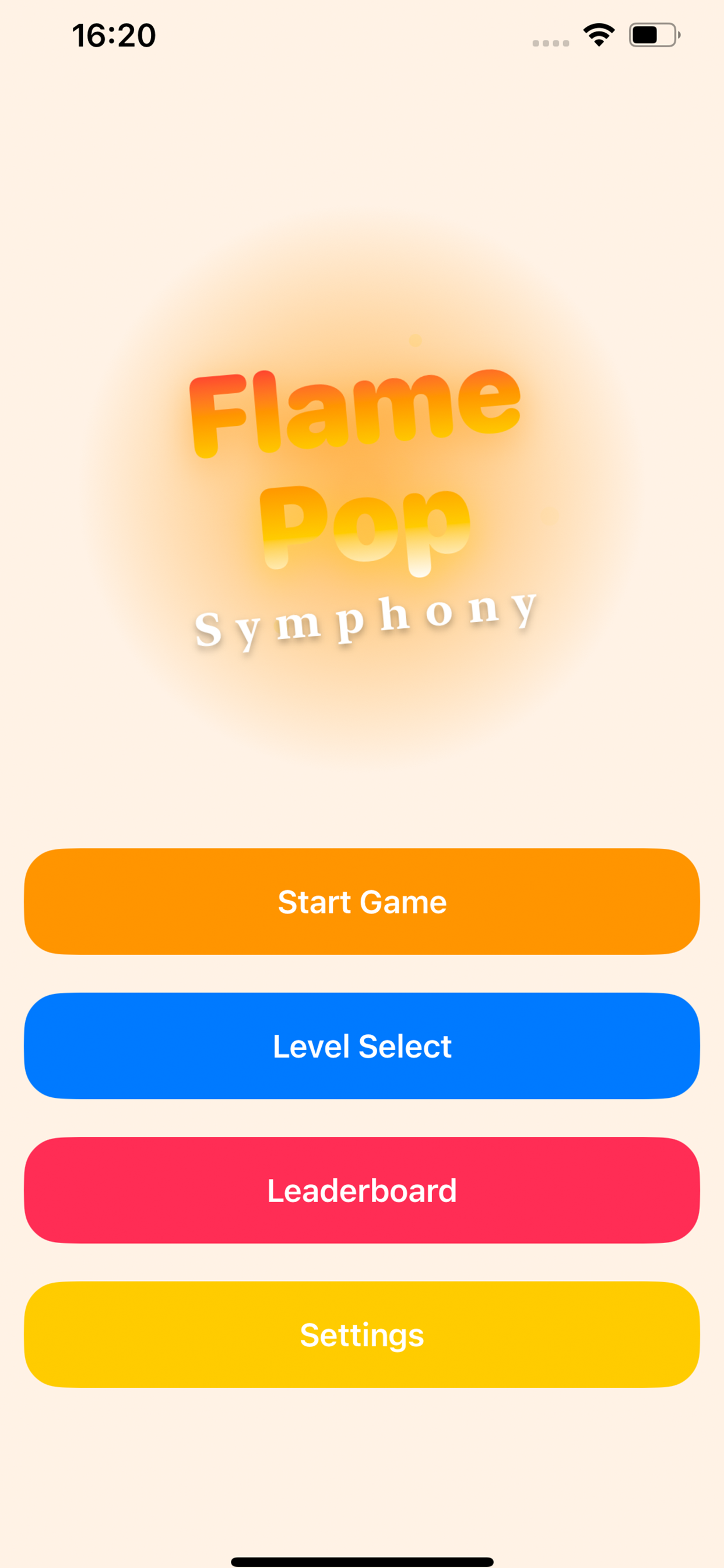Screen dimensions: 724x1568
Task: Open the Level Select screen
Action: pos(362,1046)
